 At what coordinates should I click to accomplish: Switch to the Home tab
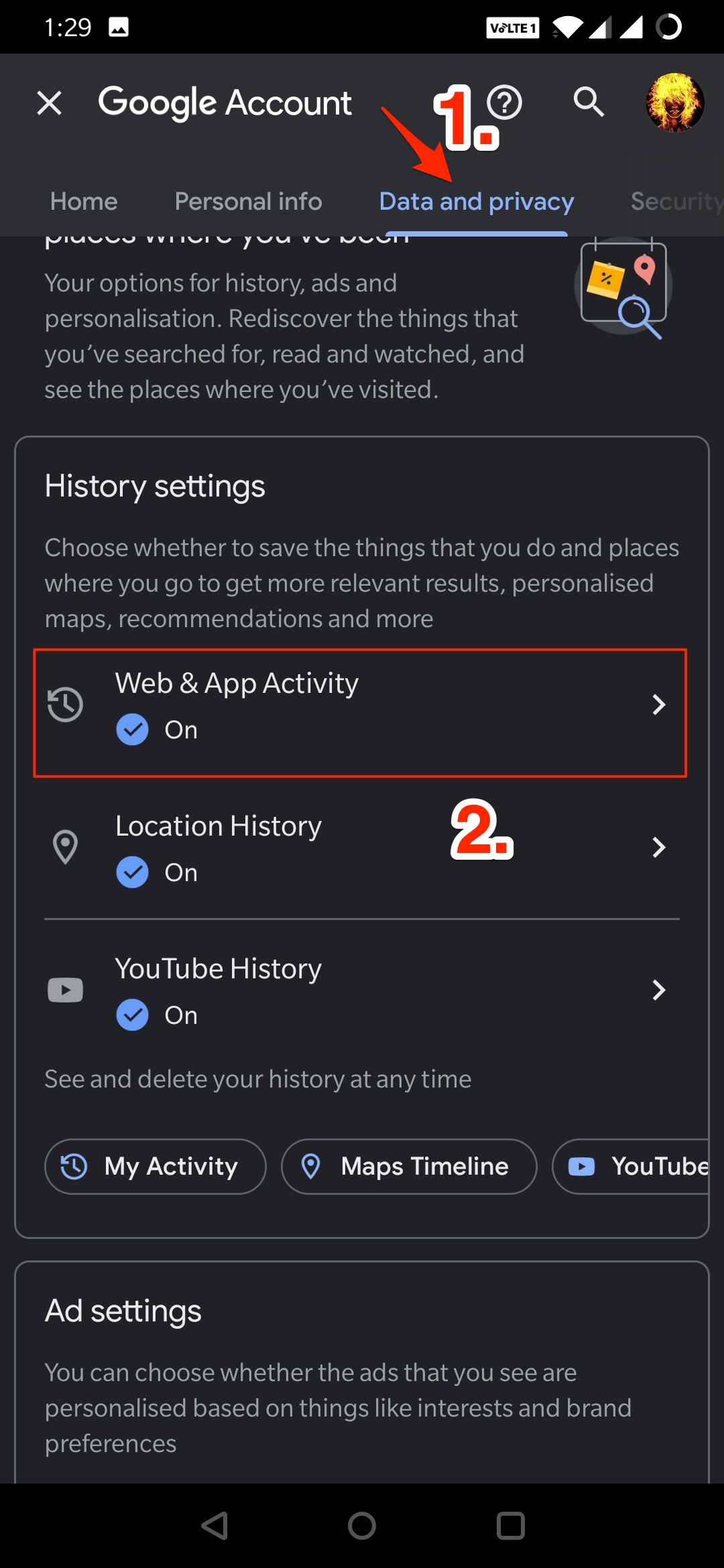tap(84, 201)
